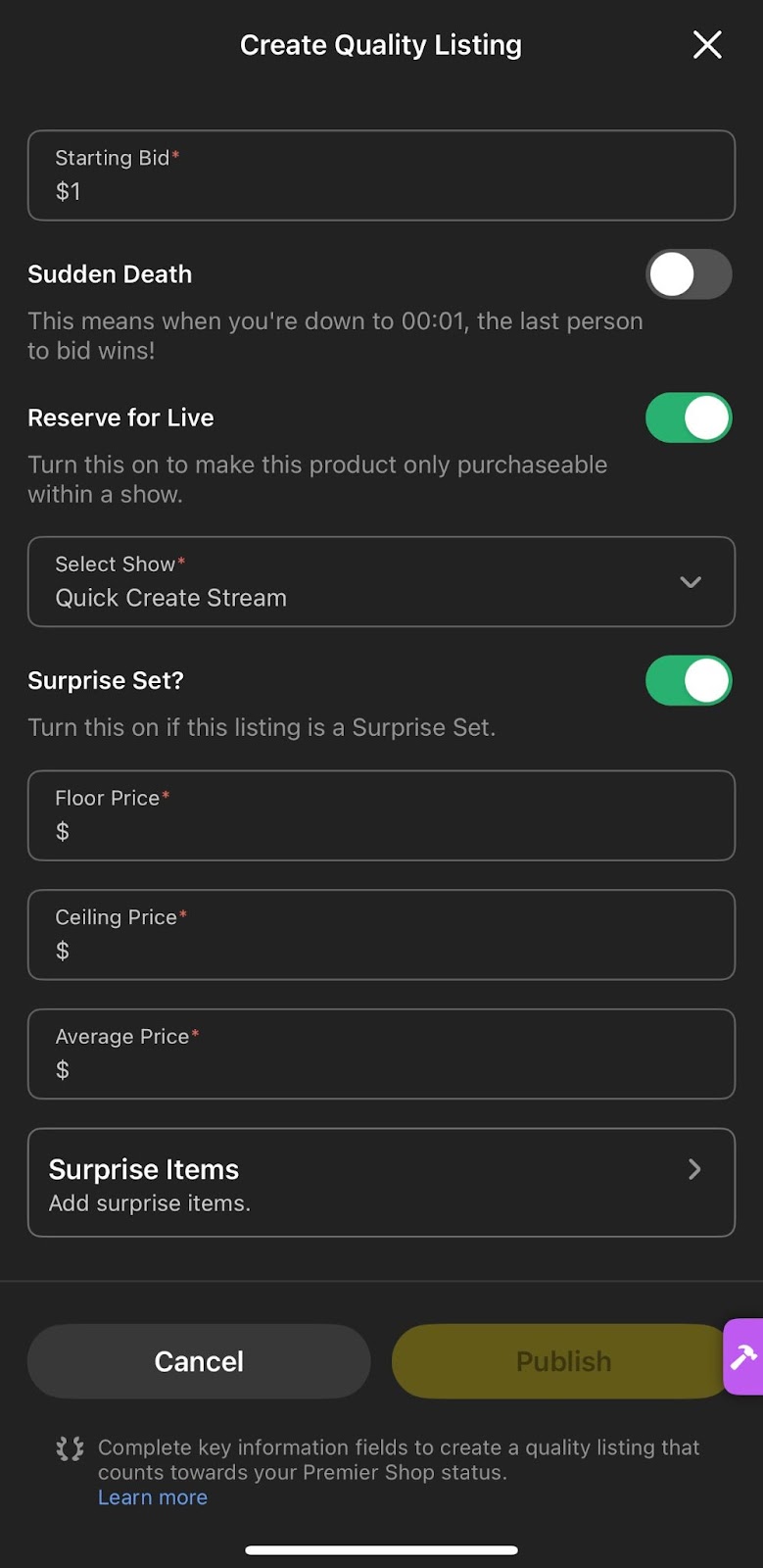Fill in the Average Price field

pos(381,1053)
